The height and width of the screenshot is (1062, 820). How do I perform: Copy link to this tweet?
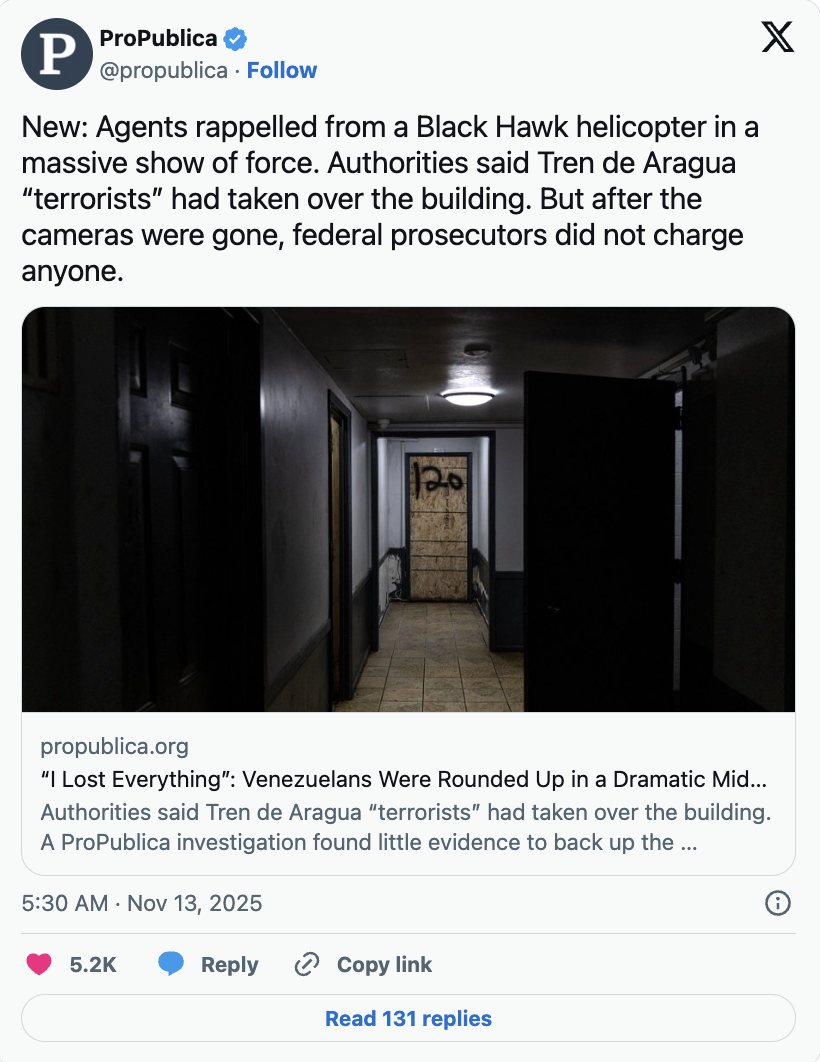coord(363,964)
